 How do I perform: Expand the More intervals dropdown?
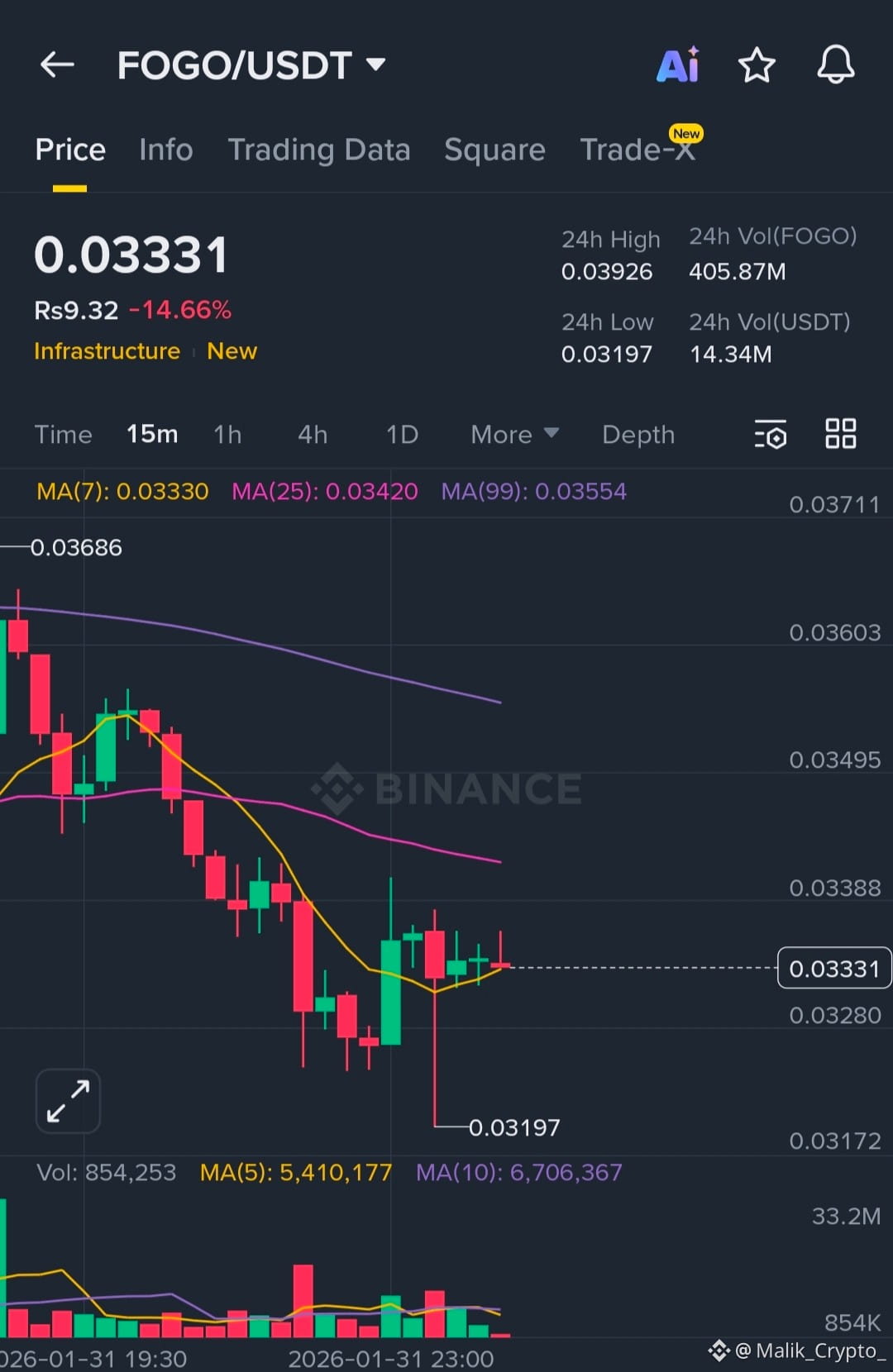(514, 435)
